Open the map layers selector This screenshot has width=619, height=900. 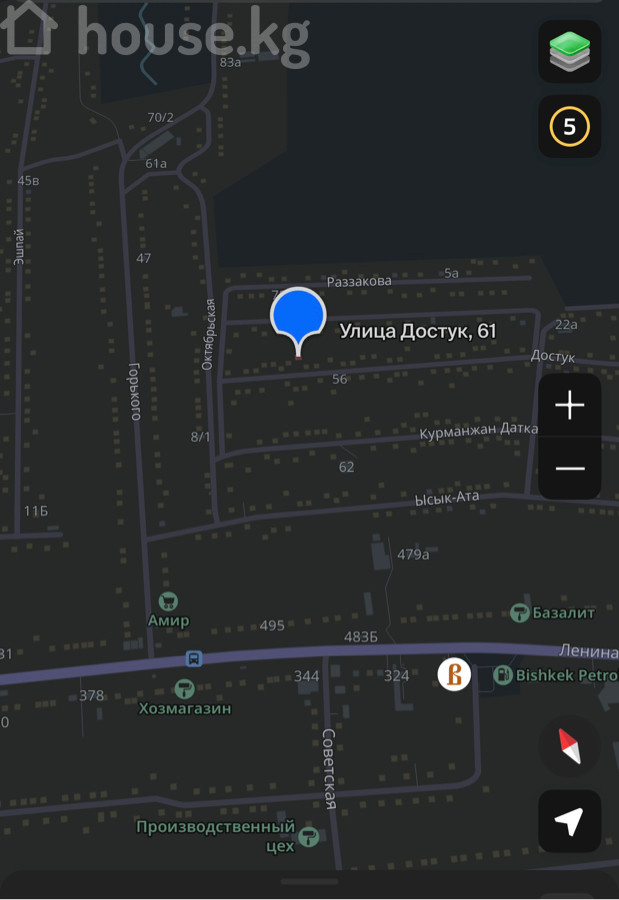point(570,51)
